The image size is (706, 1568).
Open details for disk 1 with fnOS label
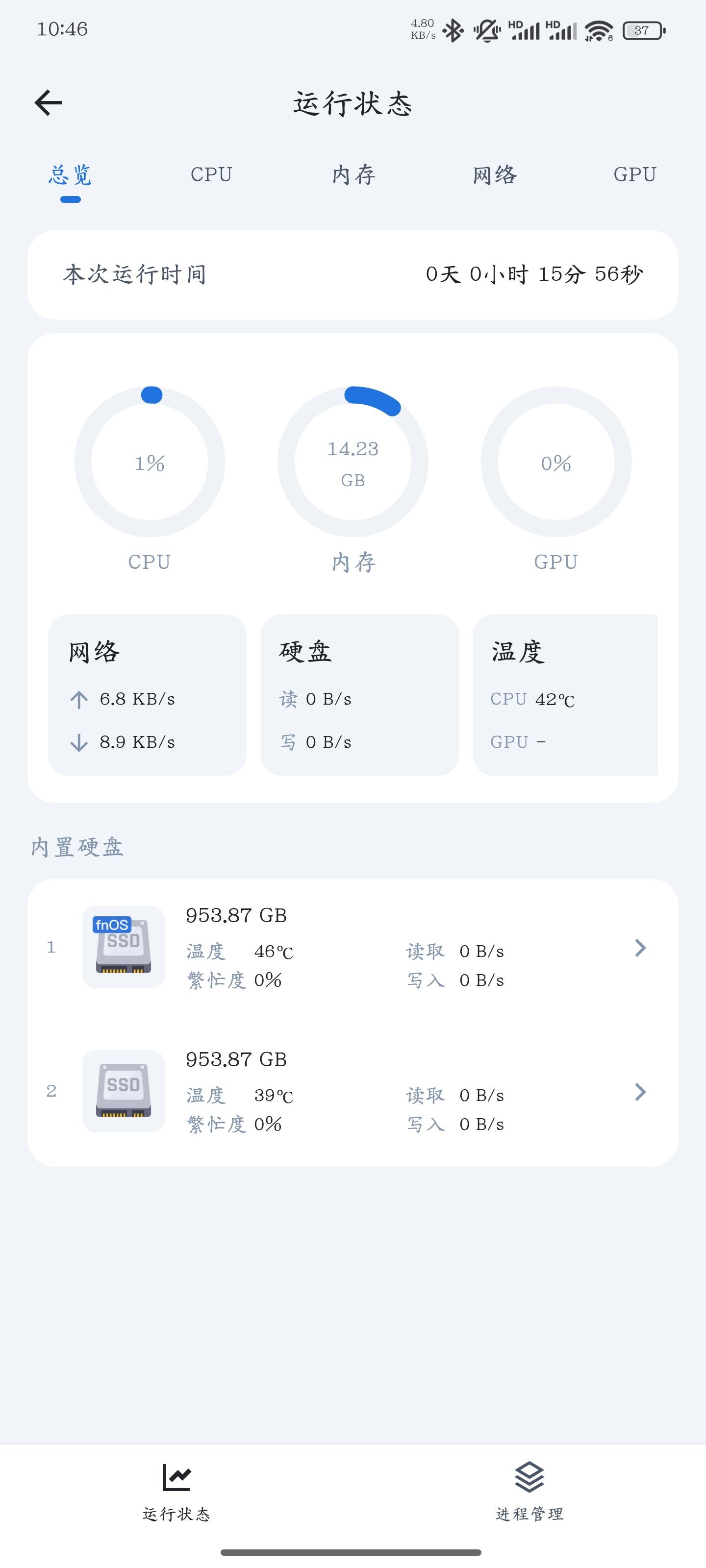coord(353,947)
